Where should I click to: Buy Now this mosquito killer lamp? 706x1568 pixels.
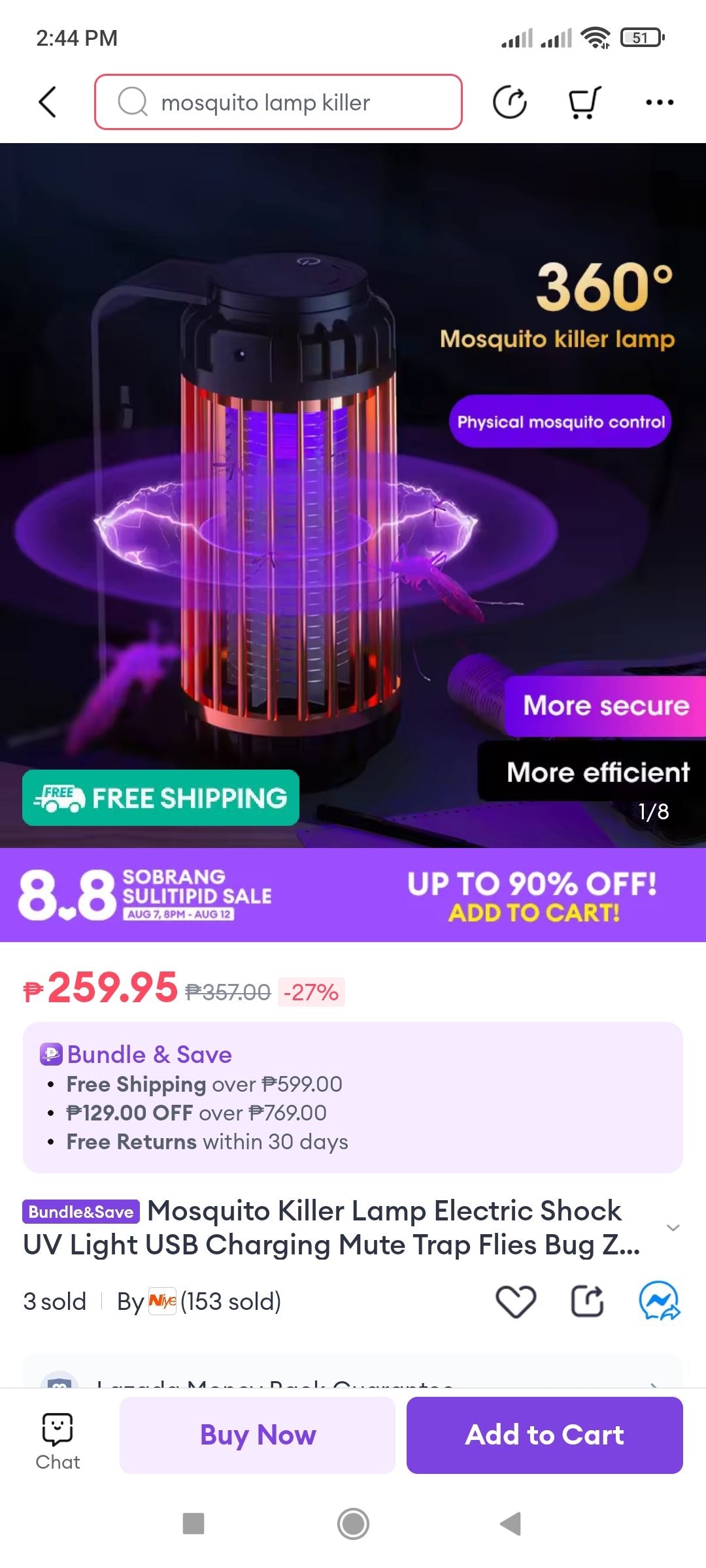click(x=258, y=1435)
